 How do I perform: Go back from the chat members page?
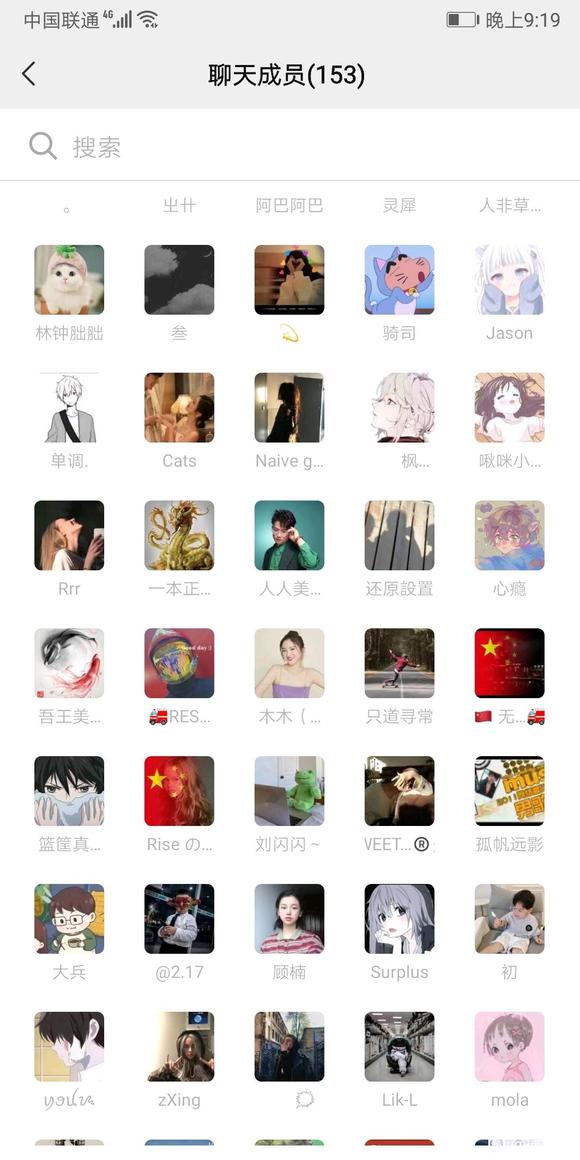click(29, 74)
